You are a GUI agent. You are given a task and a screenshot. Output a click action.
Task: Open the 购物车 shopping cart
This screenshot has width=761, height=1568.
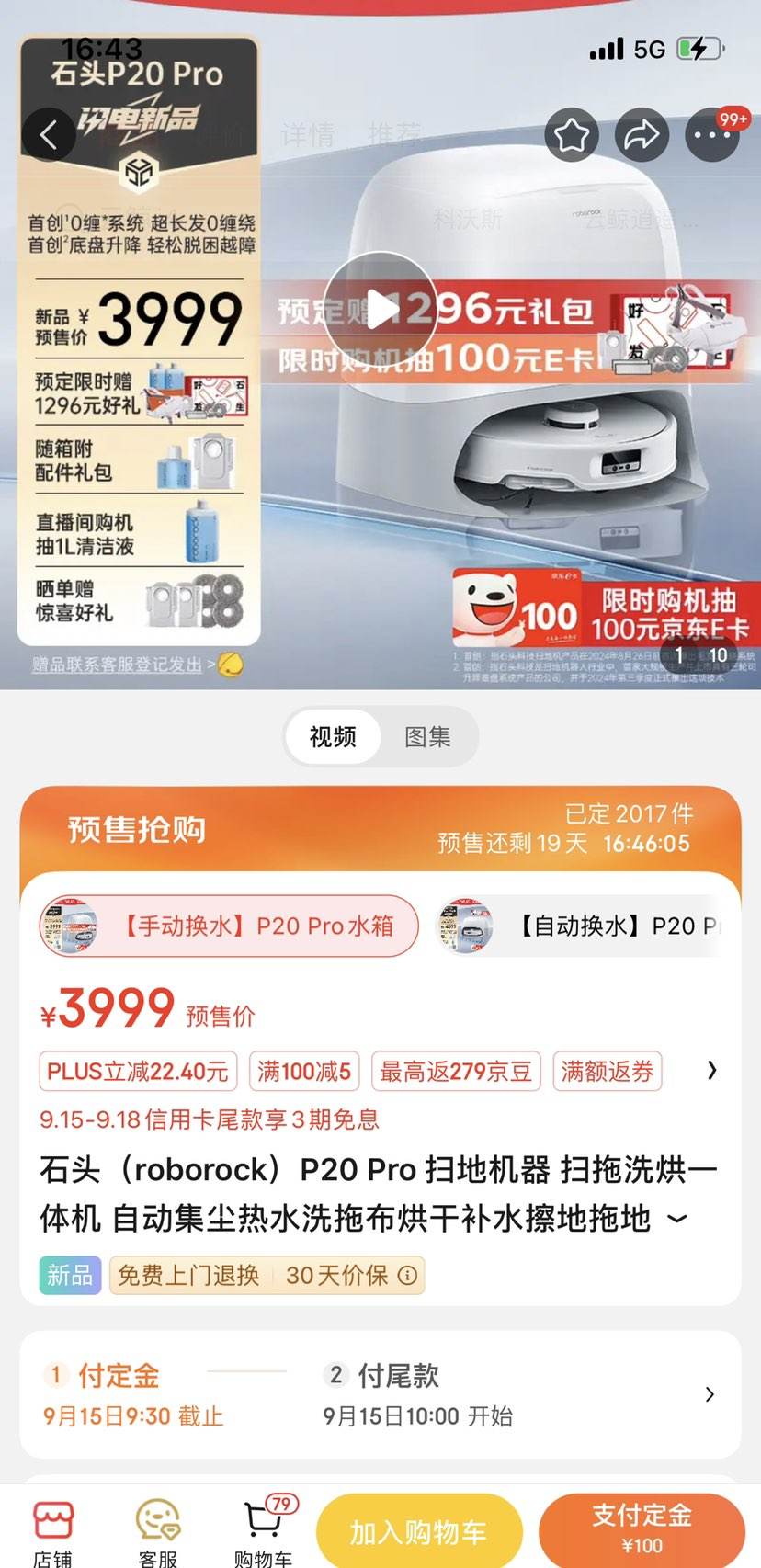tap(263, 1532)
